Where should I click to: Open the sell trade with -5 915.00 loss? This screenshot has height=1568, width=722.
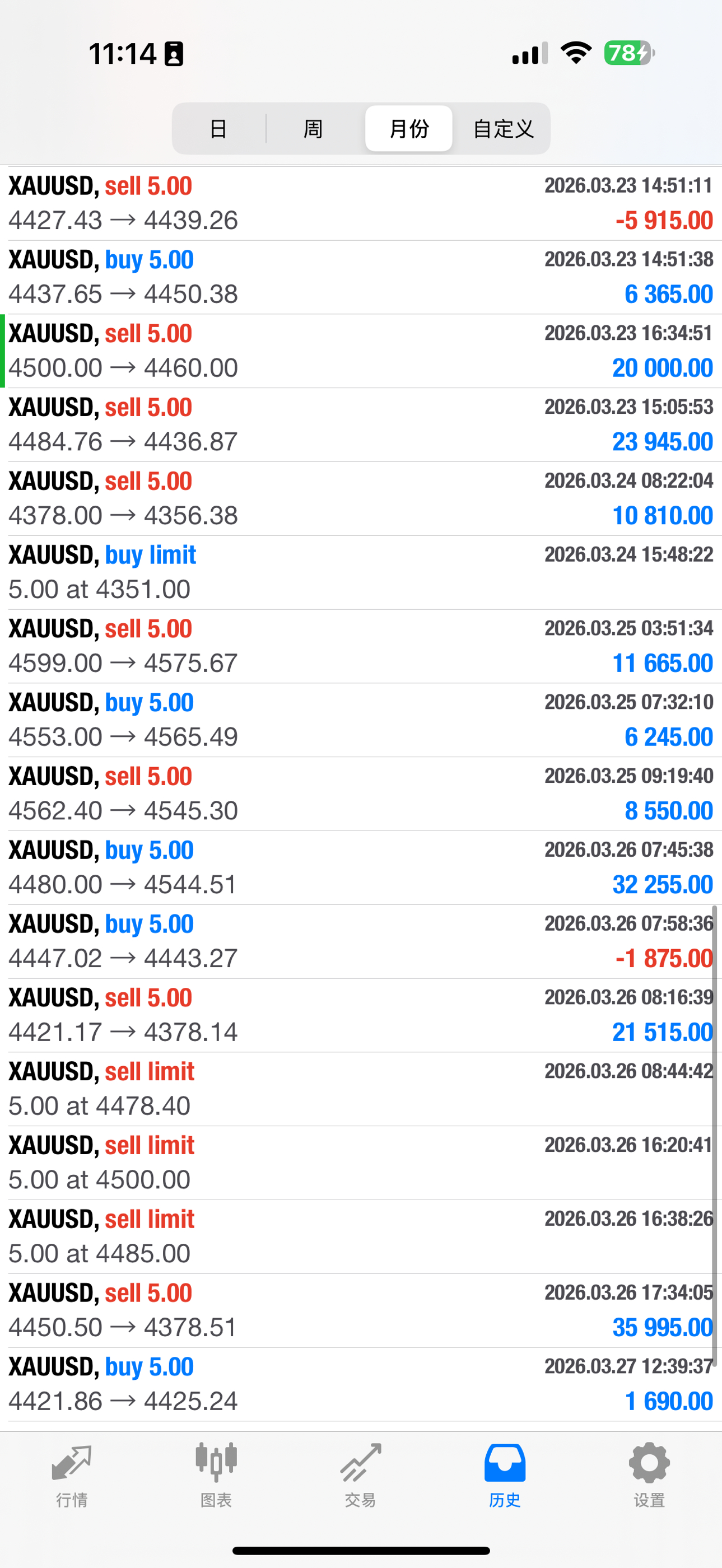tap(360, 203)
